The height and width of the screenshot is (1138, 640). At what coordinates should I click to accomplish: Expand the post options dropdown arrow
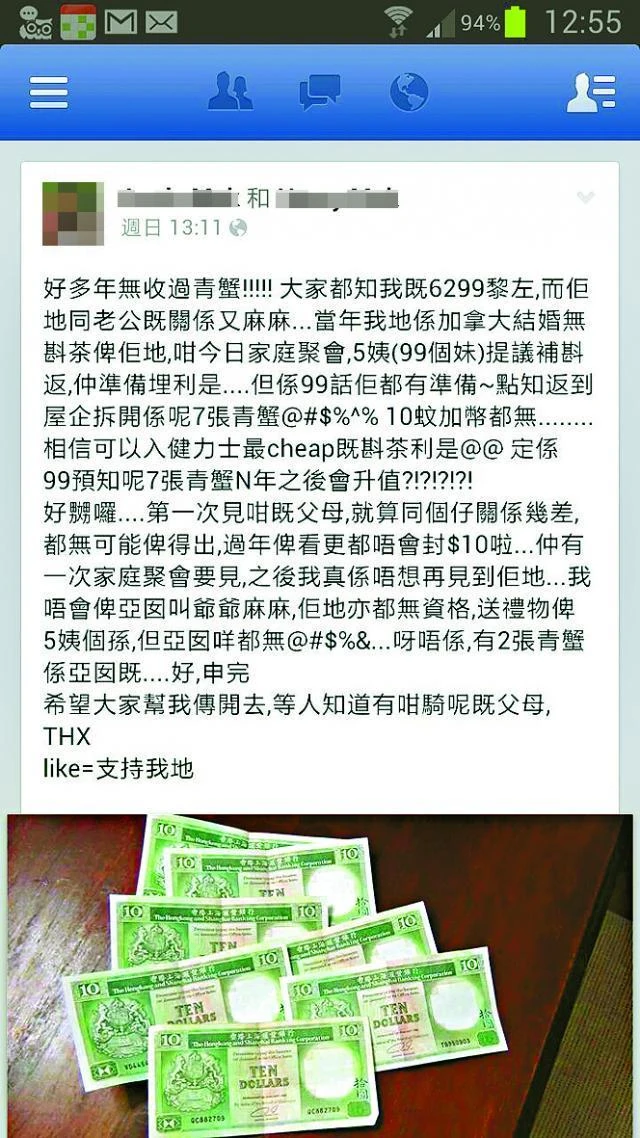(586, 197)
